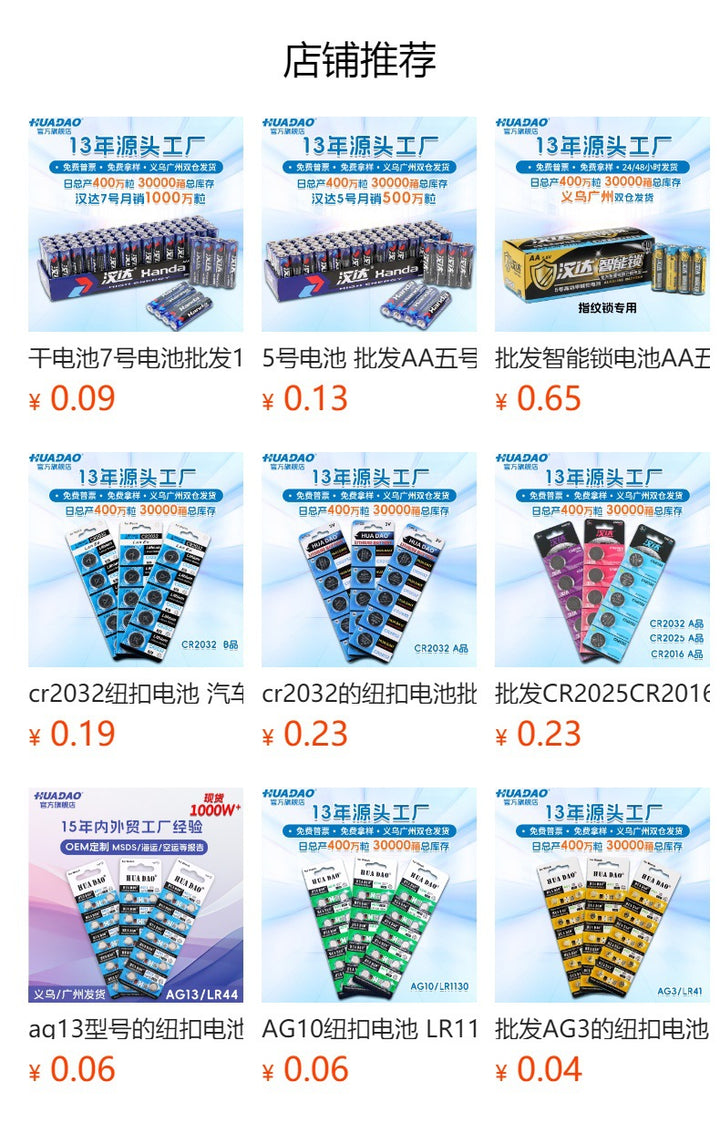Open the 批发智能锁电池AA item priced ¥0.65
Viewport: 720px width, 1123px height.
602,225
